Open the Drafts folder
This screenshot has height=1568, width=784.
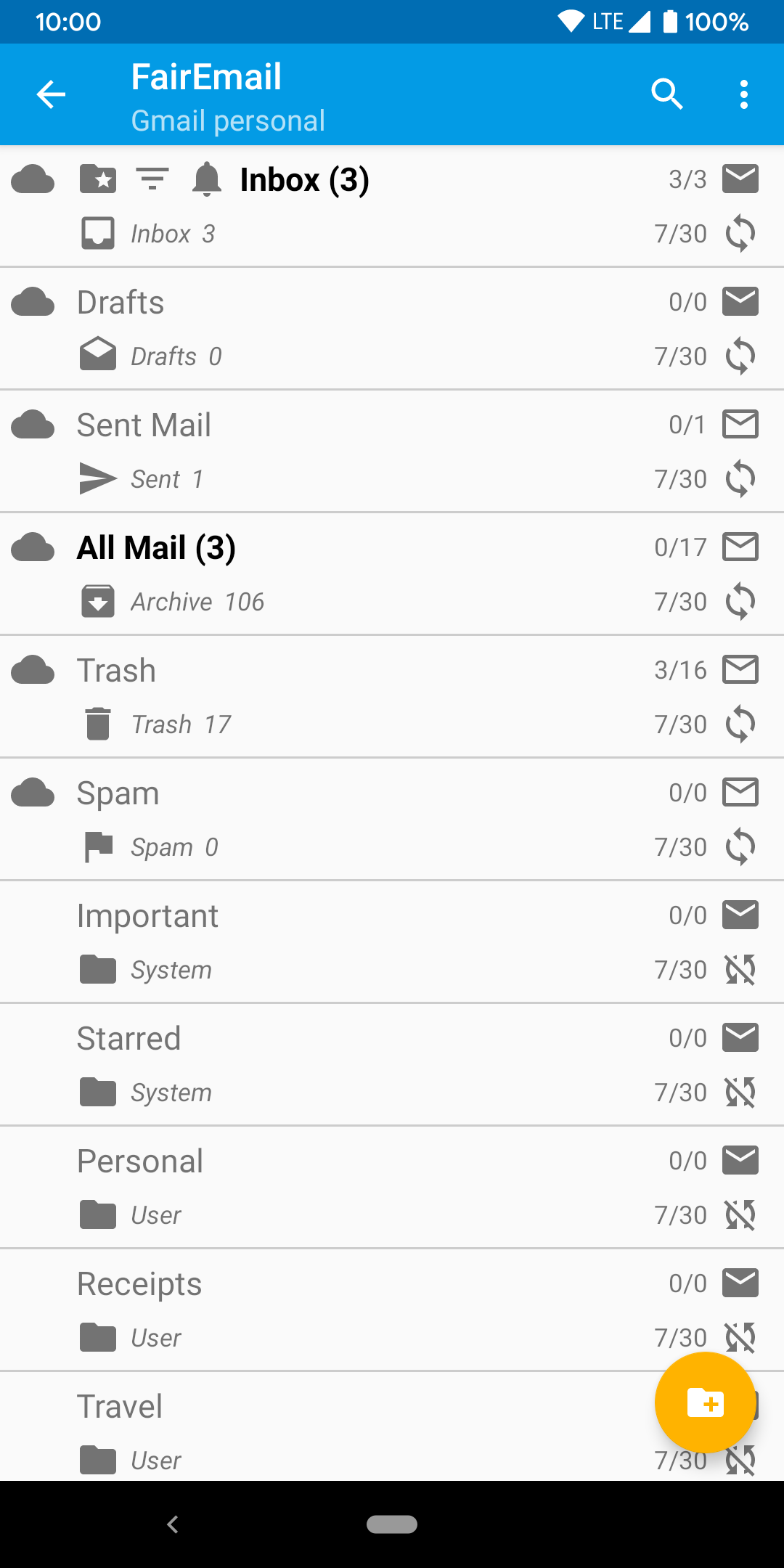point(392,329)
